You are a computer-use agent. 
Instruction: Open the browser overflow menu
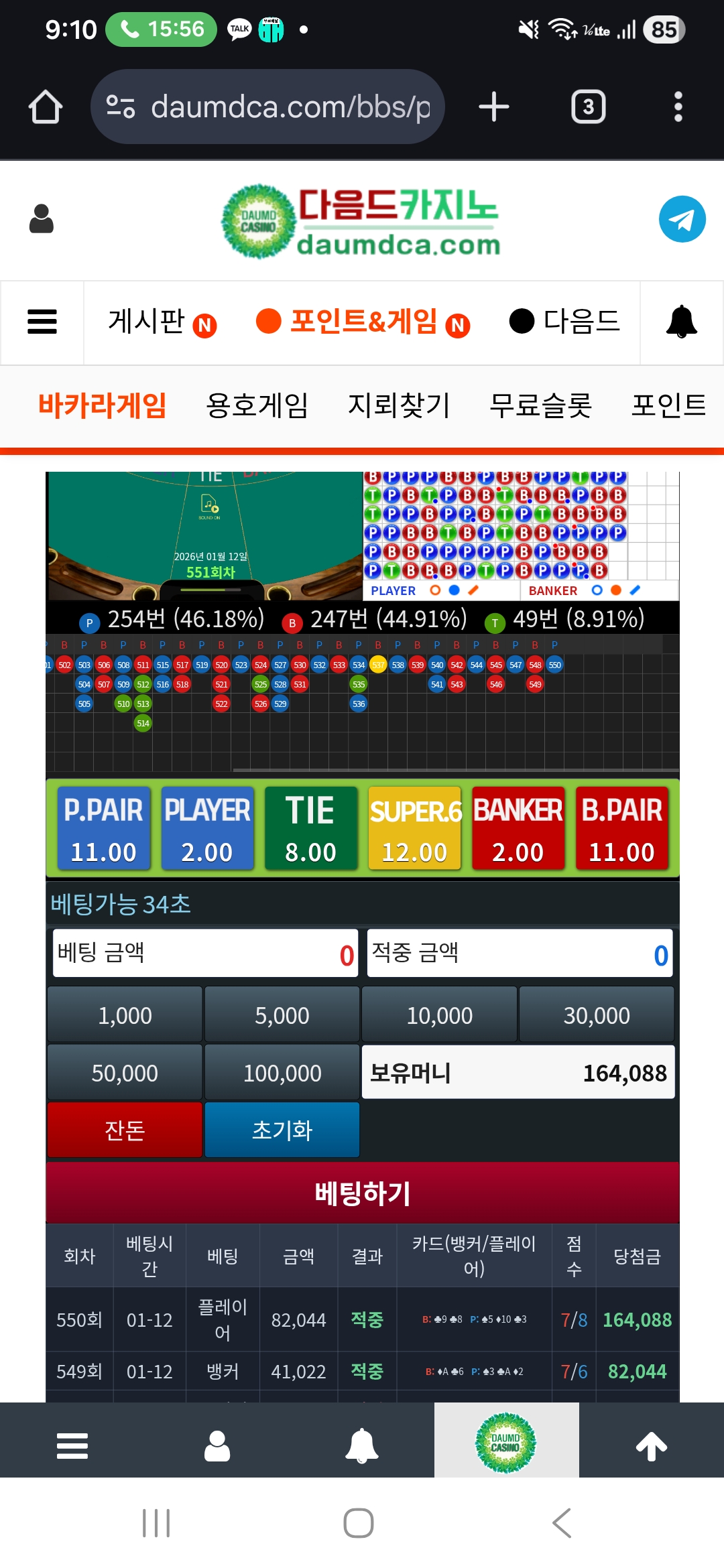678,107
